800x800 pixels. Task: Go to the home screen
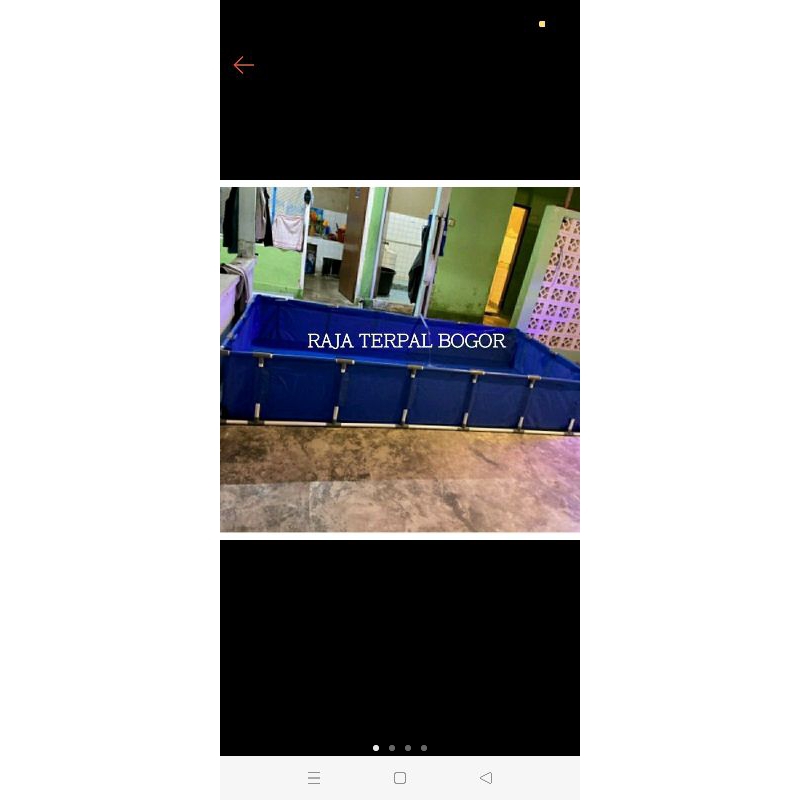tap(400, 778)
